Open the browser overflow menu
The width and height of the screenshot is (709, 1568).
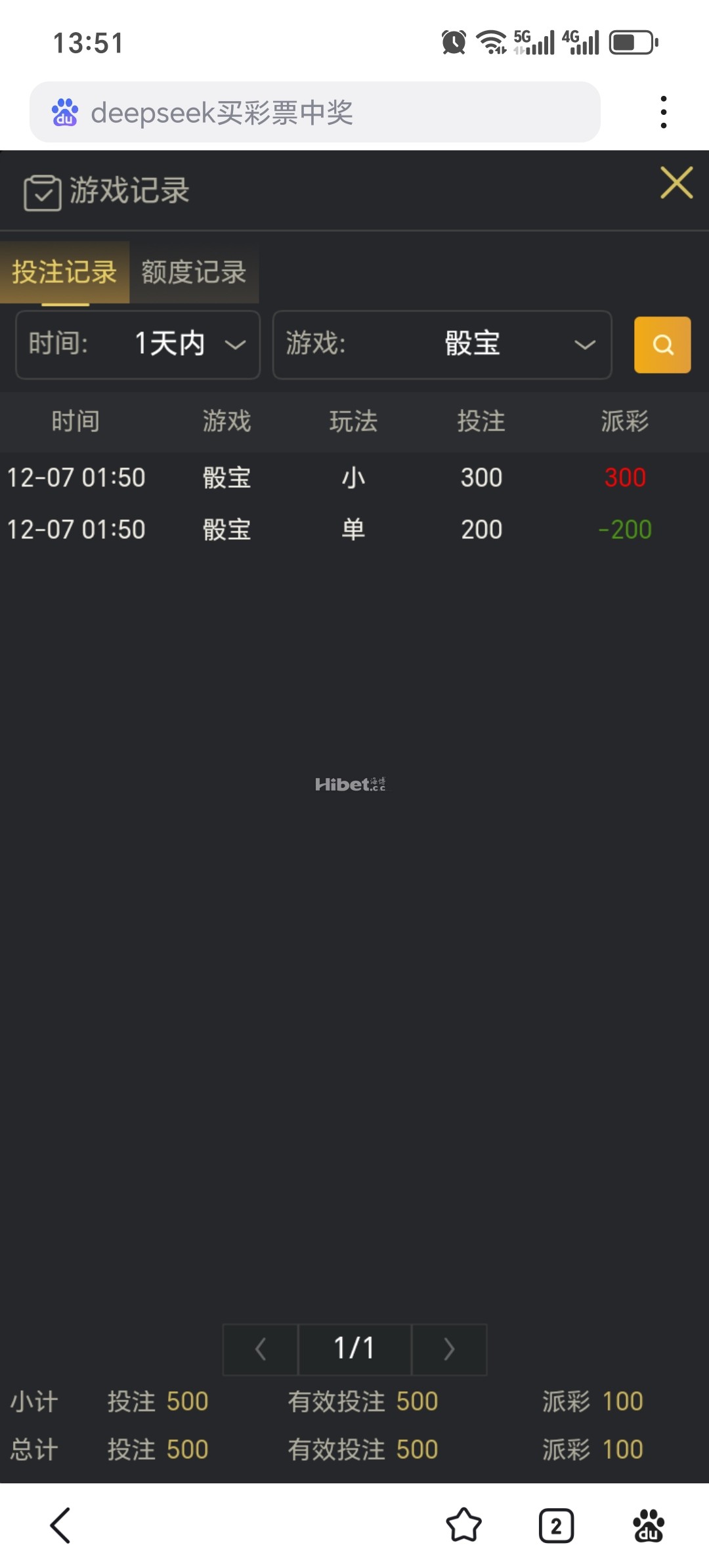pos(664,112)
